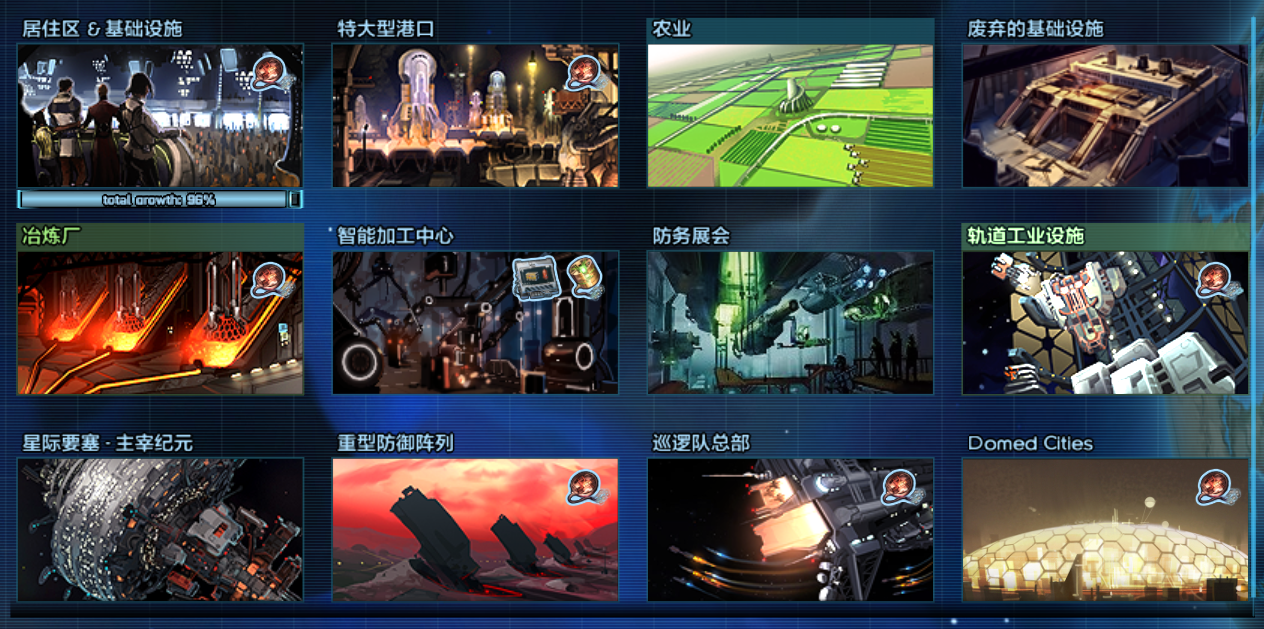Open the 冶炼厂 industry card
1264x629 pixels.
point(160,322)
